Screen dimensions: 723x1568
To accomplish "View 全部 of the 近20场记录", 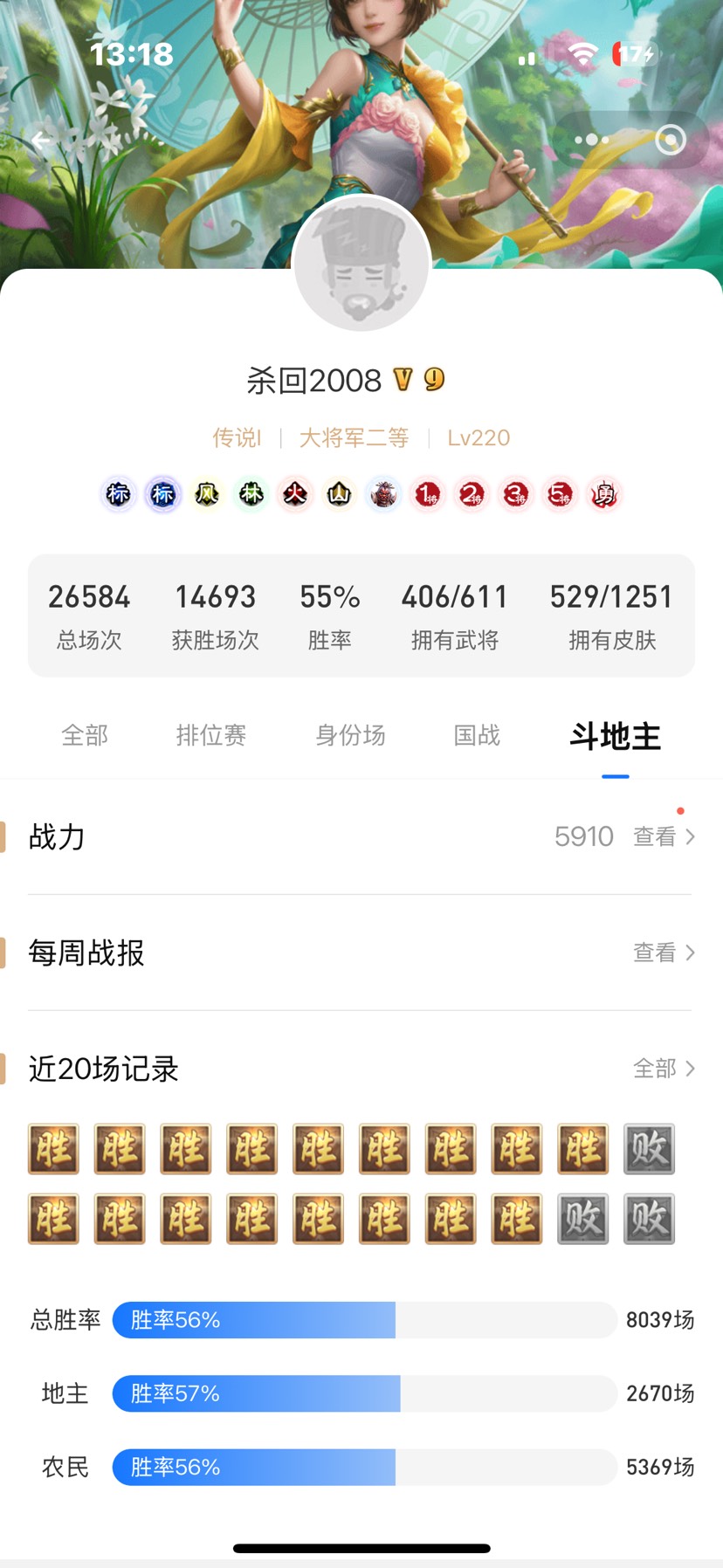I will click(664, 1068).
